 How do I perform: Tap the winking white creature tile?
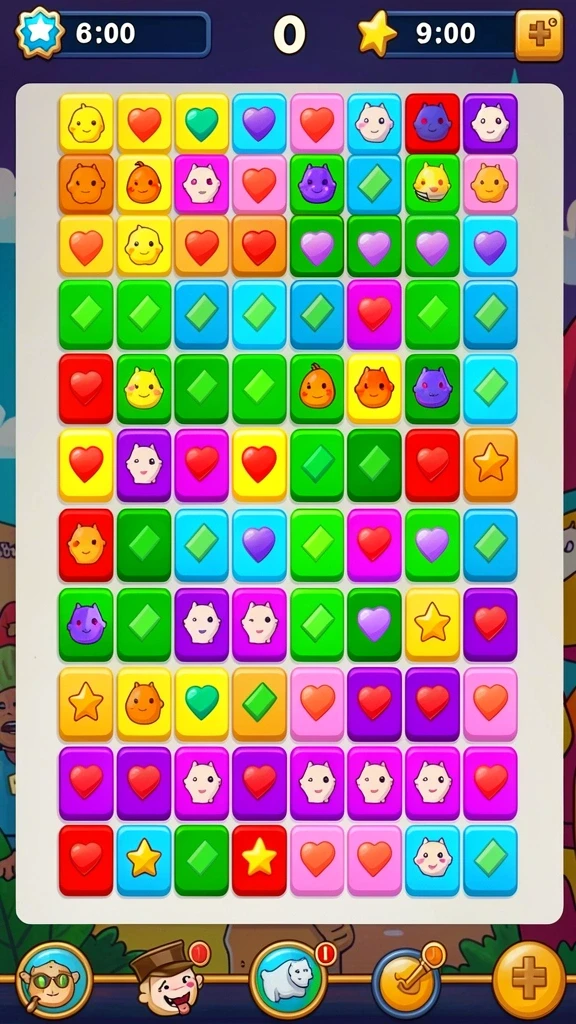click(259, 624)
